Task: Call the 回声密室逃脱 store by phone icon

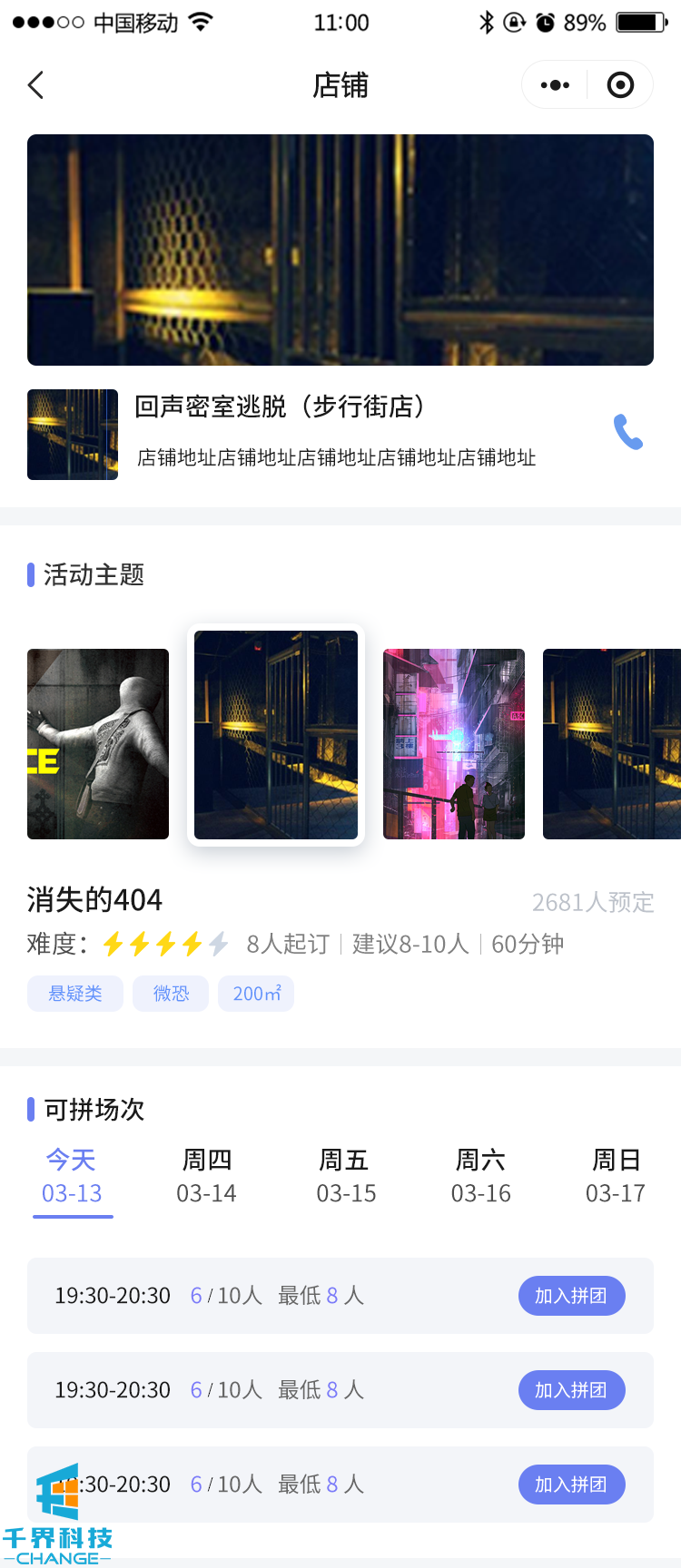Action: point(627,433)
